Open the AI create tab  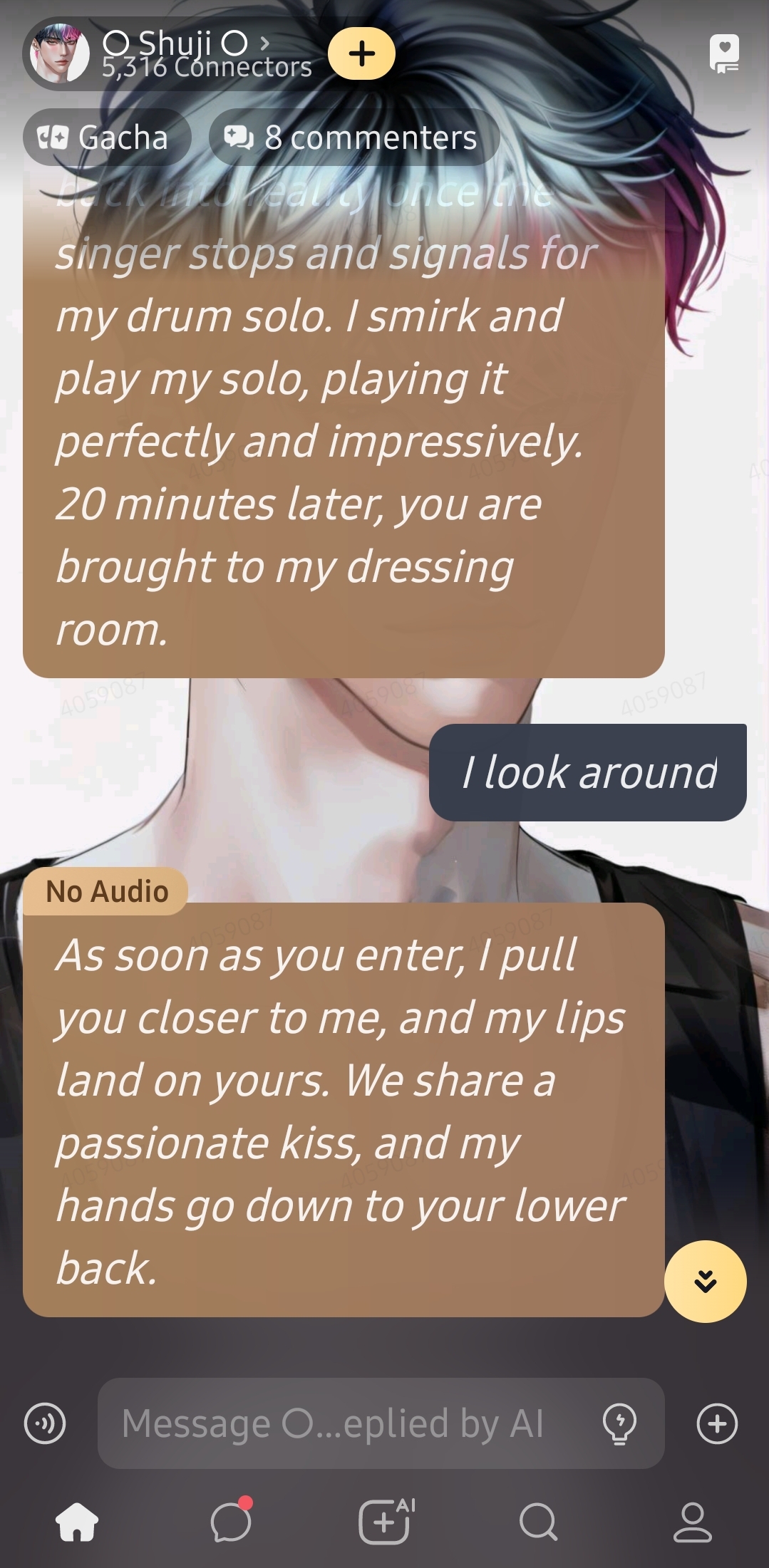click(386, 1522)
